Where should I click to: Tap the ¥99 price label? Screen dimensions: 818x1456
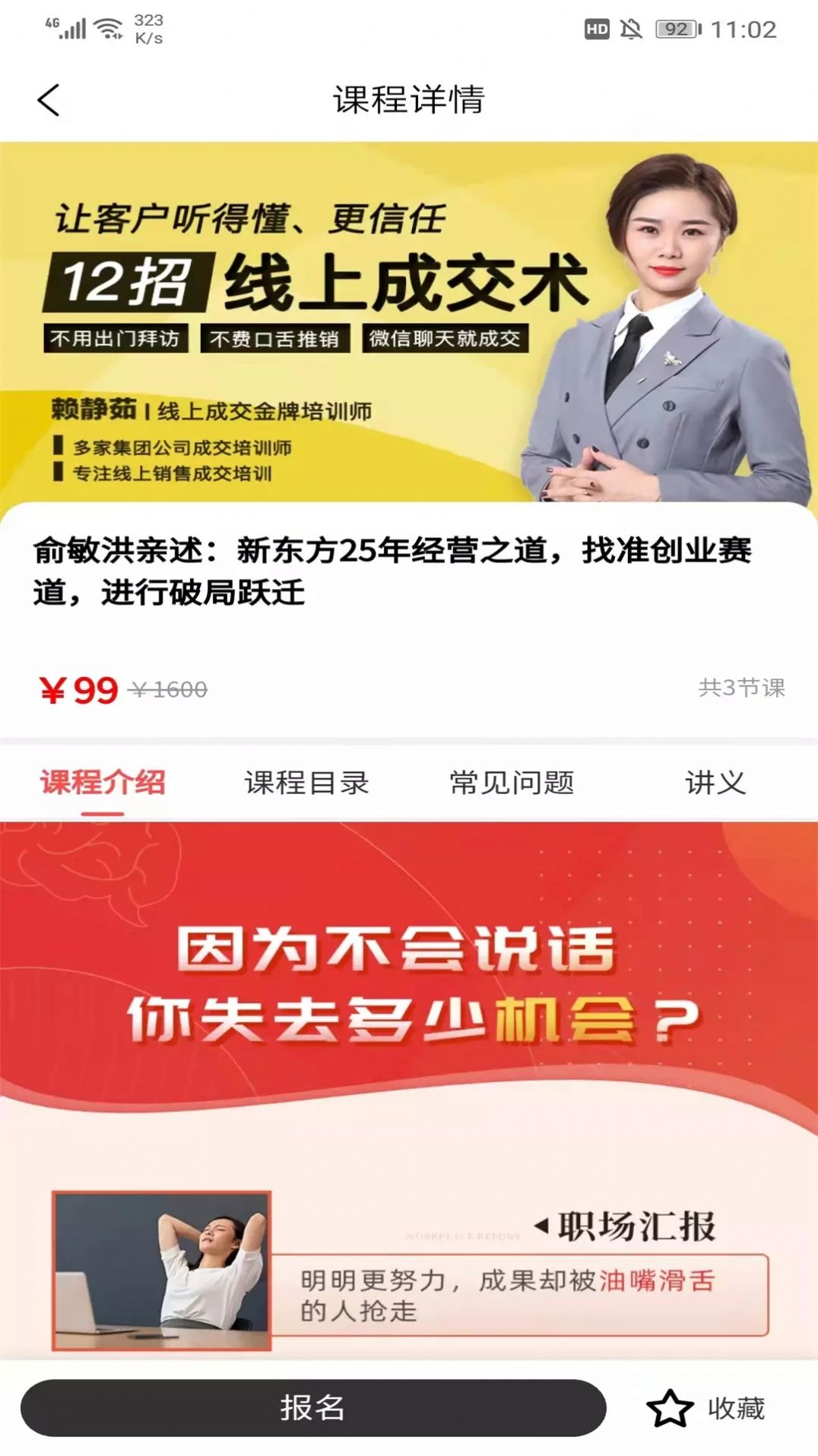tap(78, 690)
